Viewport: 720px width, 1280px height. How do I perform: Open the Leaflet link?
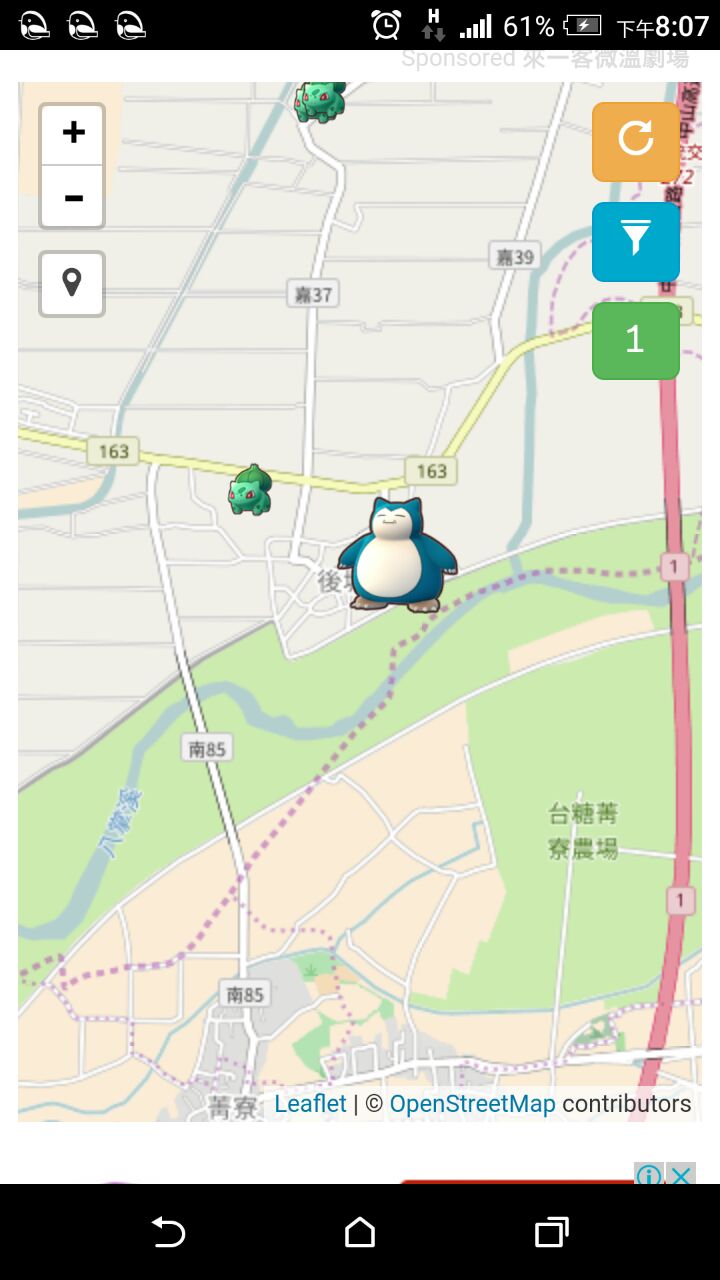(x=310, y=1104)
